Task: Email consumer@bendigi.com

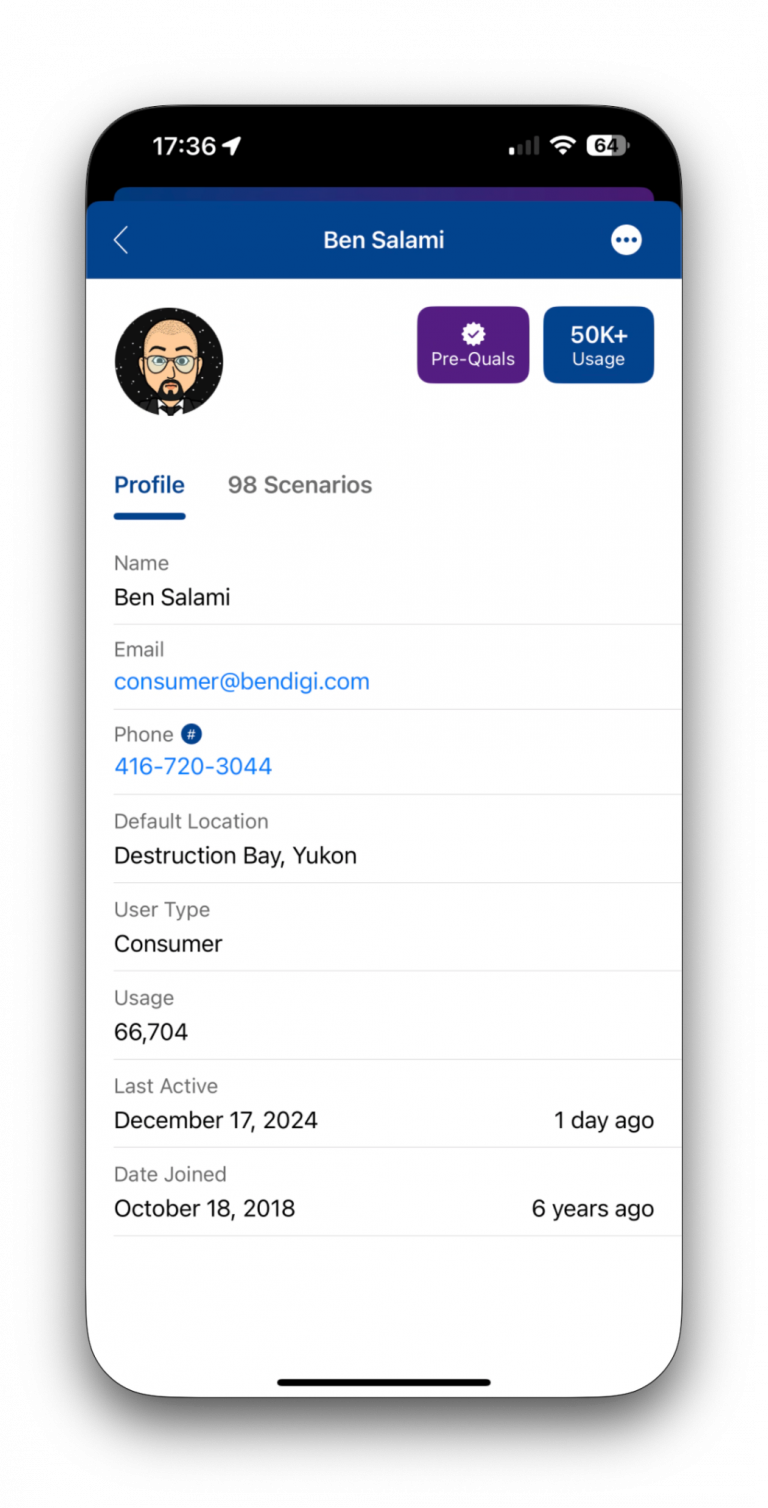Action: pos(242,682)
